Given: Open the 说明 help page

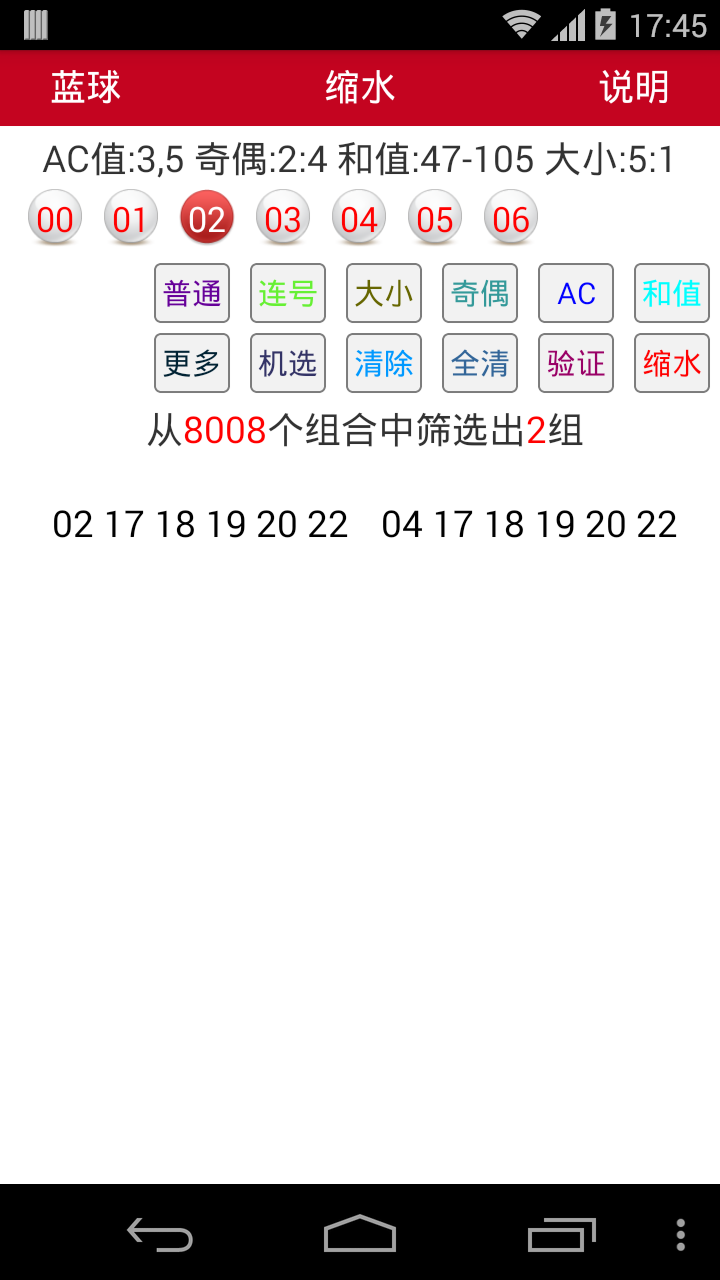Looking at the screenshot, I should coord(634,88).
